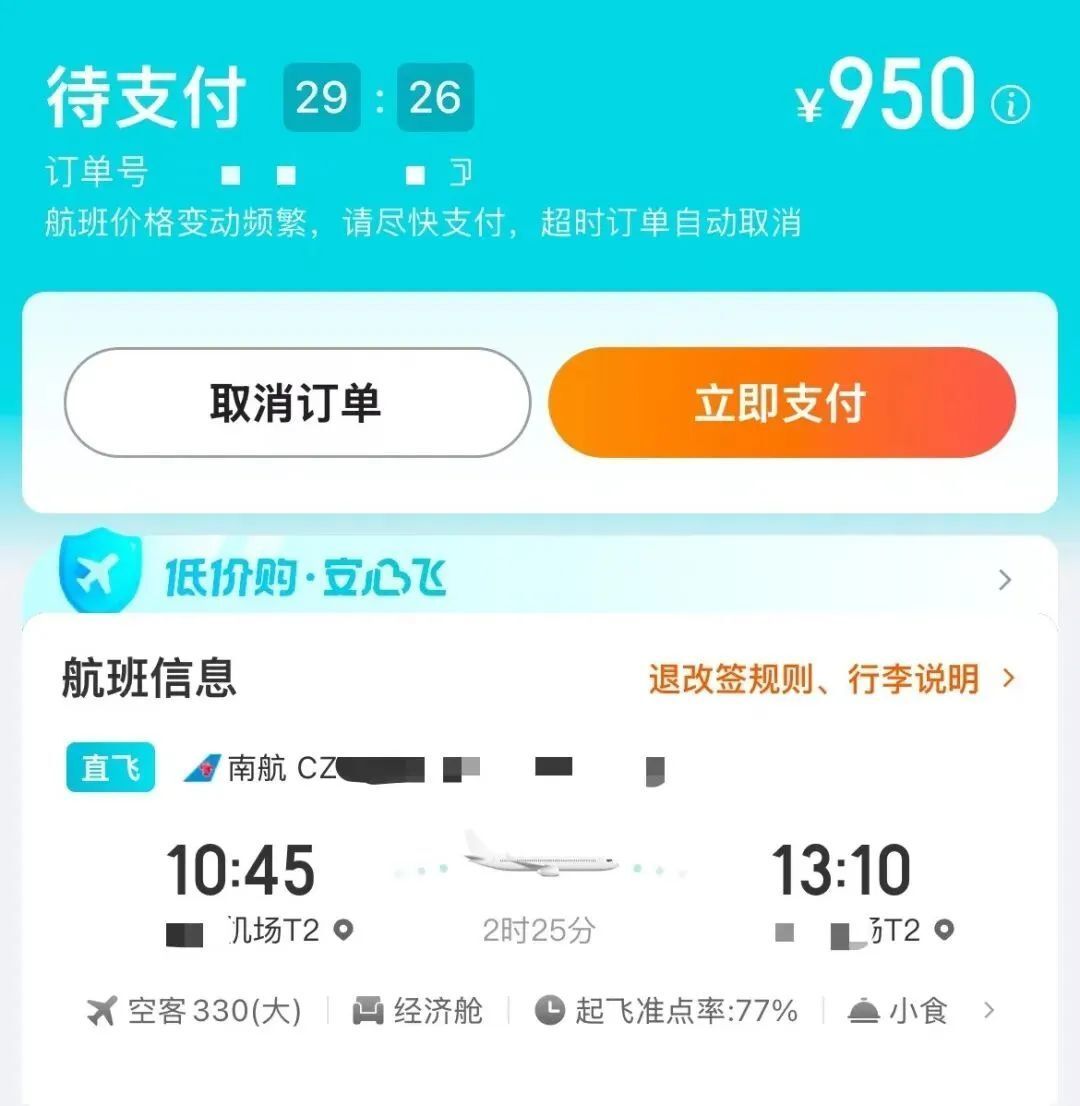Open the departure airport T2 location pin
This screenshot has width=1080, height=1106.
point(343,931)
